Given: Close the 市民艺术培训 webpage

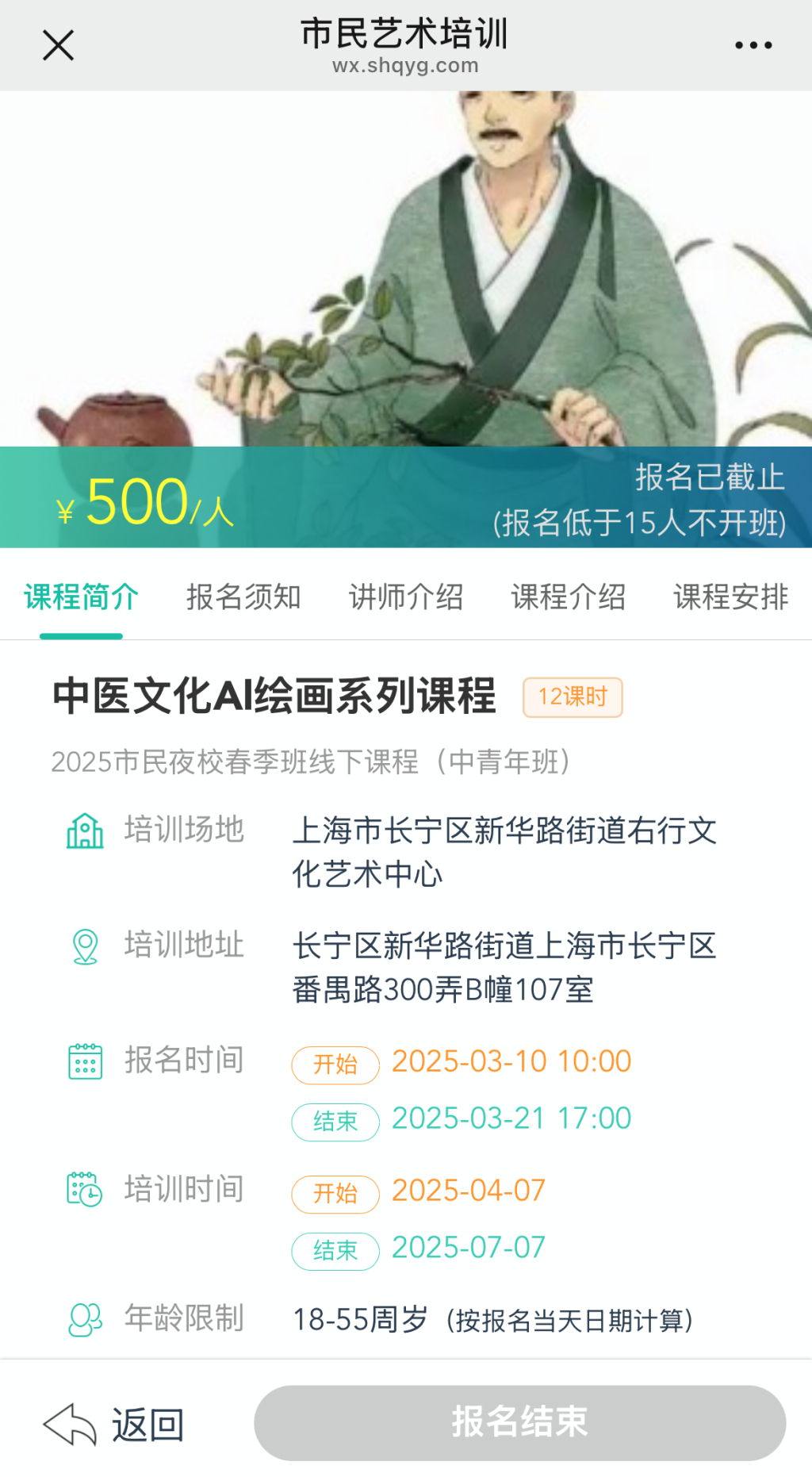Looking at the screenshot, I should point(58,45).
